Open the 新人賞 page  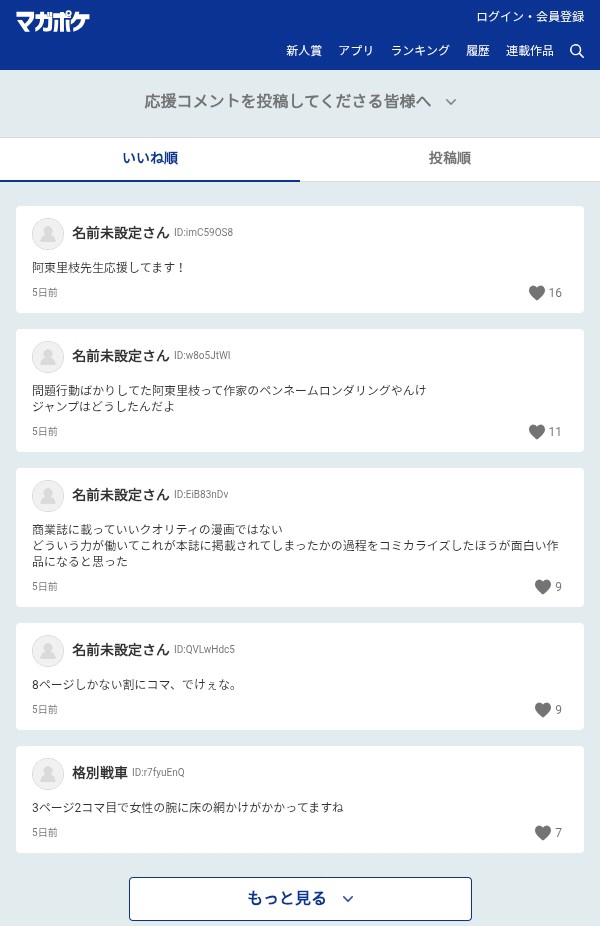click(304, 51)
